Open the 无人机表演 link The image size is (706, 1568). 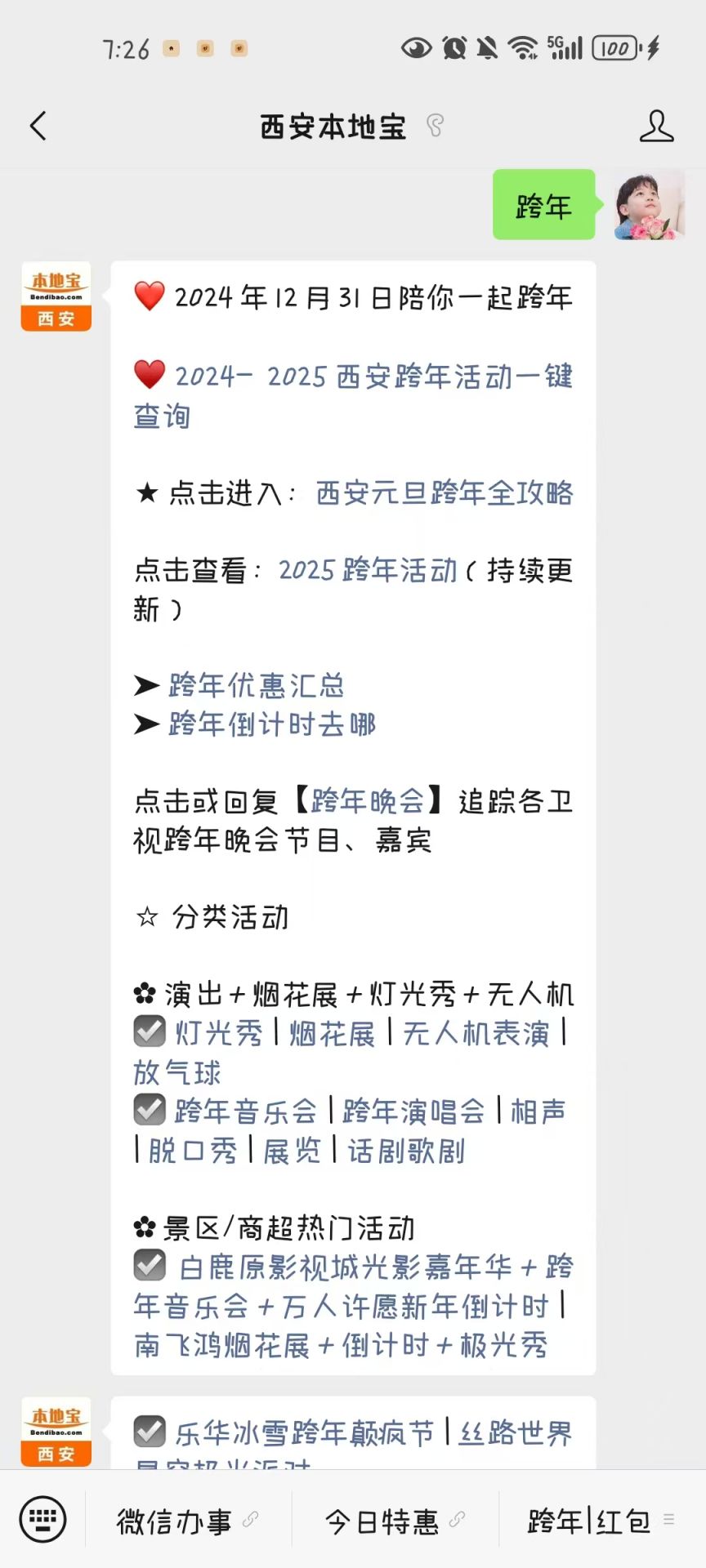click(476, 1033)
